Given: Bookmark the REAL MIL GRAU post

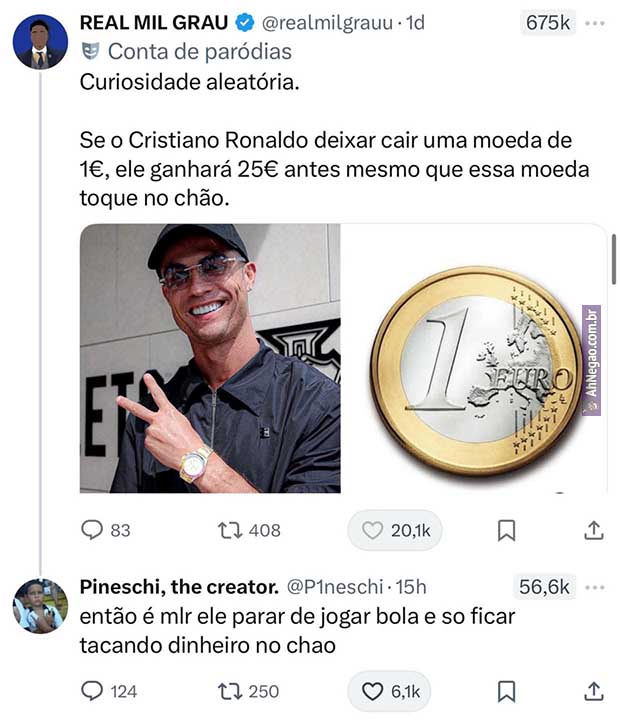Looking at the screenshot, I should (x=507, y=530).
